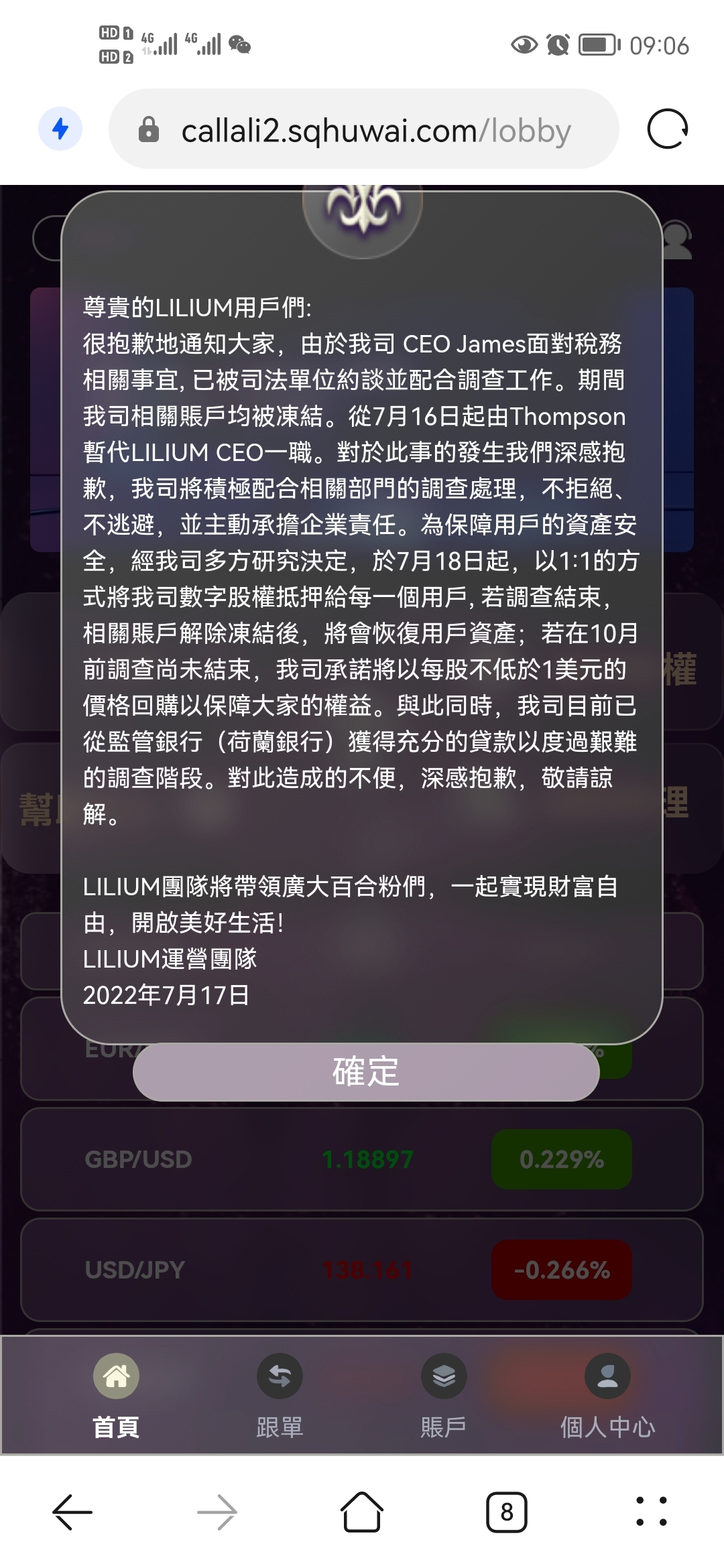Viewport: 724px width, 1568px height.
Task: Tap the blue lightning bolt browser icon
Action: coord(60,129)
